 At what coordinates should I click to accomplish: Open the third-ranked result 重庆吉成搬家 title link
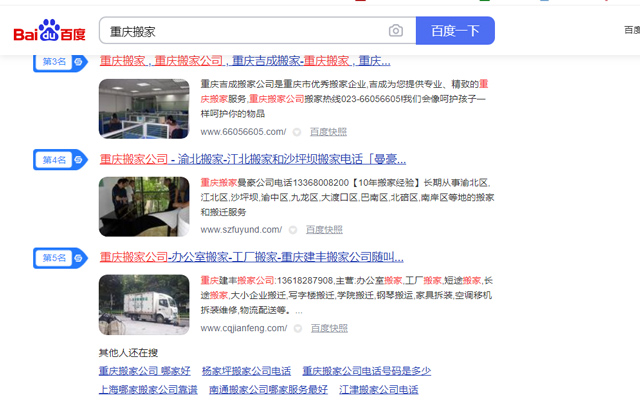(244, 61)
